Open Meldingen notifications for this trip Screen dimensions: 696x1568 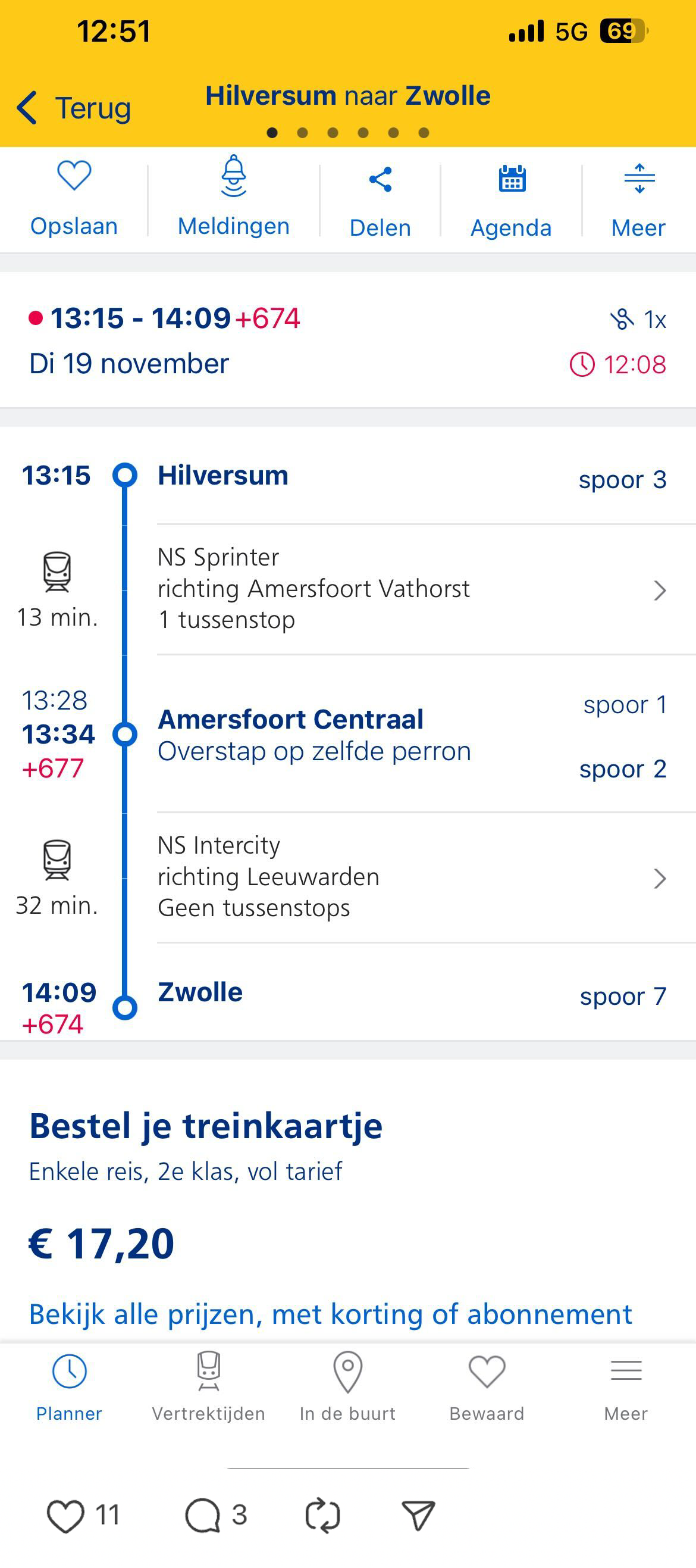tap(234, 198)
